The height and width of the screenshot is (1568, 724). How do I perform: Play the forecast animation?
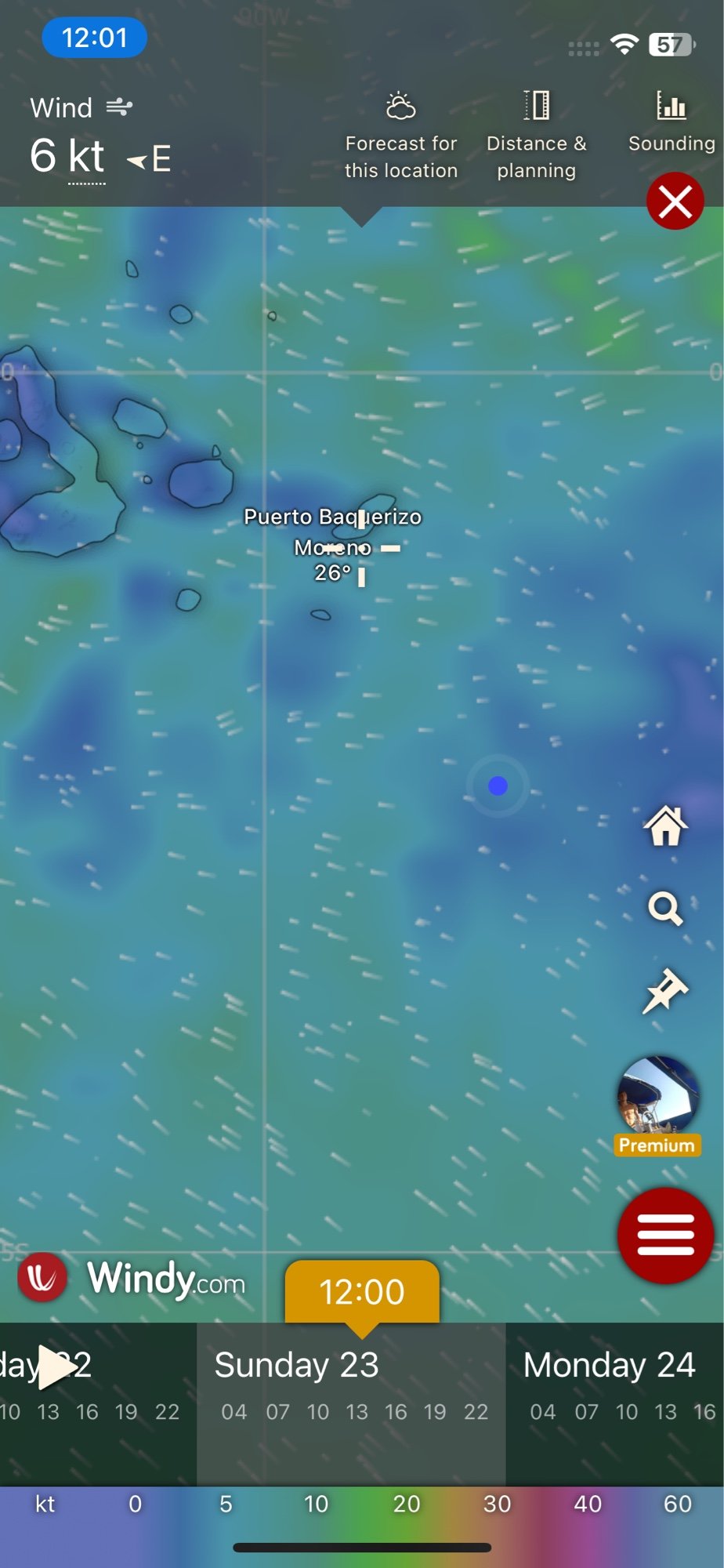55,1367
